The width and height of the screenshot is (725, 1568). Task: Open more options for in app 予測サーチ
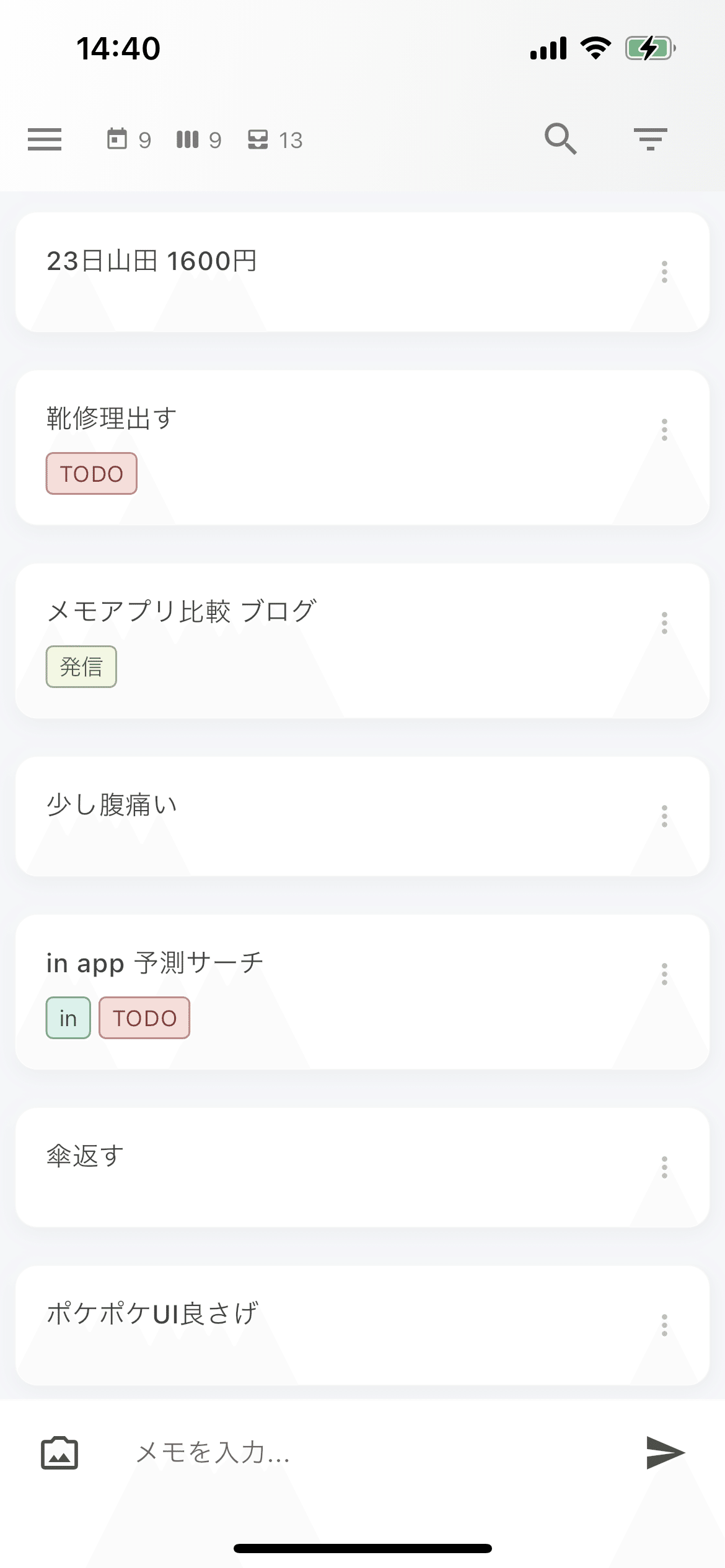pos(664,973)
